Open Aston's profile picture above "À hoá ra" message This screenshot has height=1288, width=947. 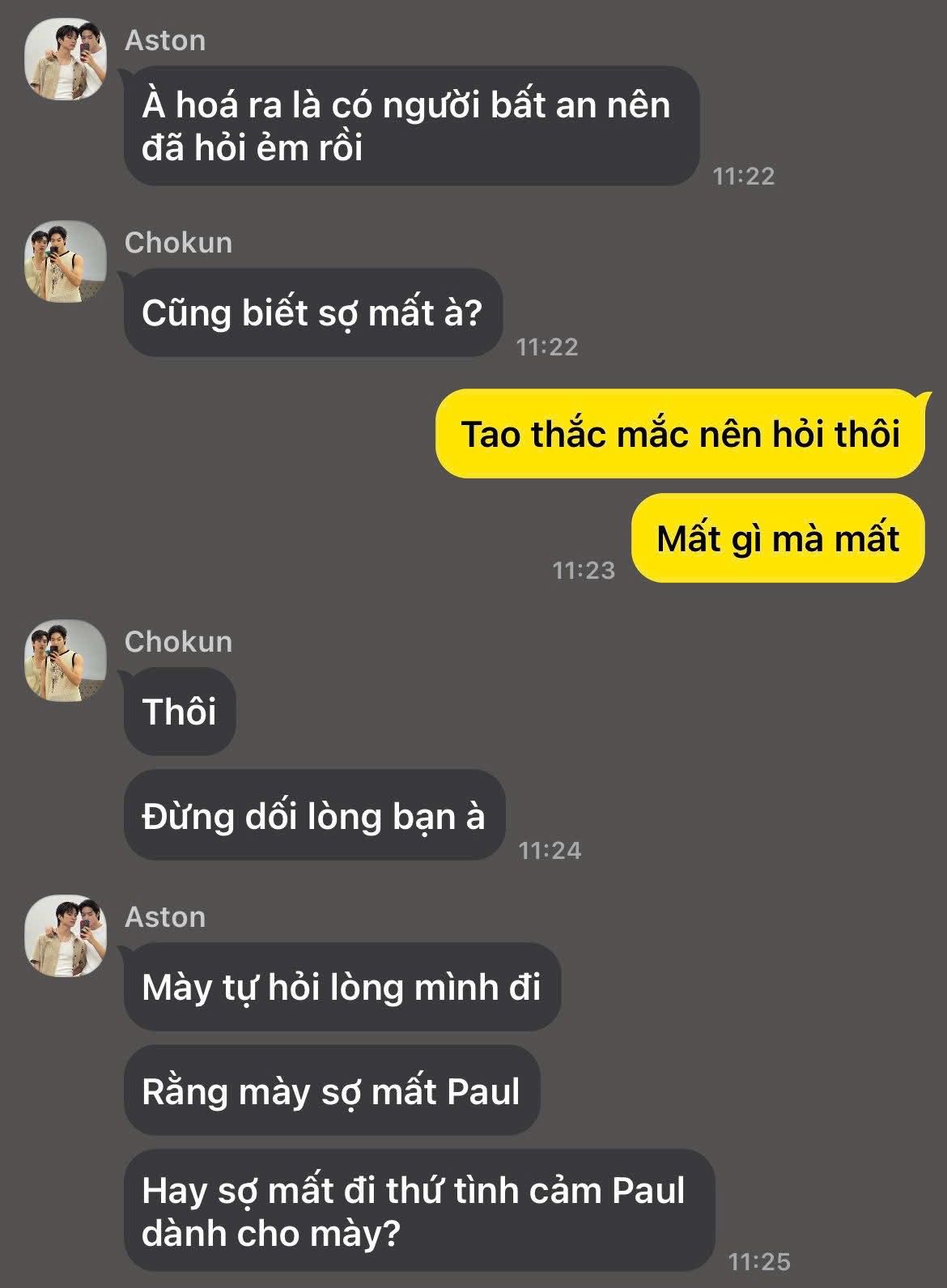[66, 59]
